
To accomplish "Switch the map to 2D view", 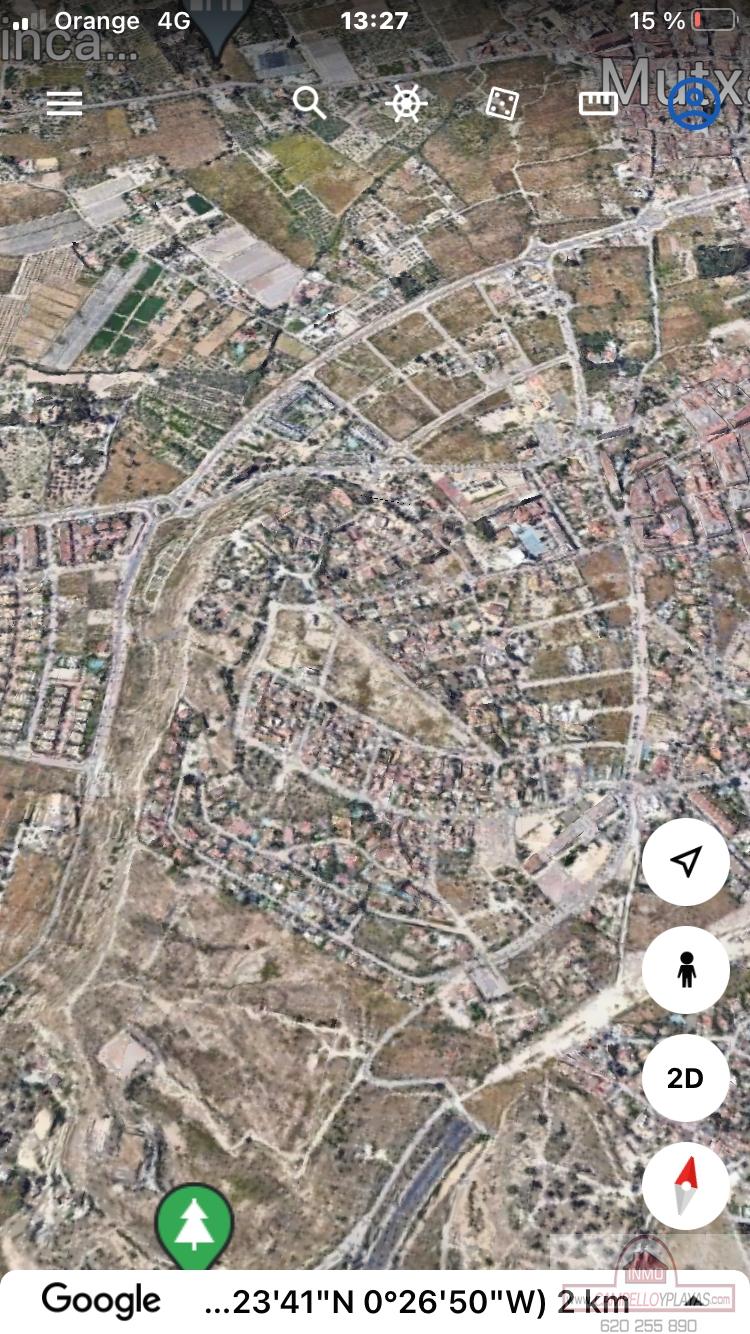I will click(x=686, y=1078).
